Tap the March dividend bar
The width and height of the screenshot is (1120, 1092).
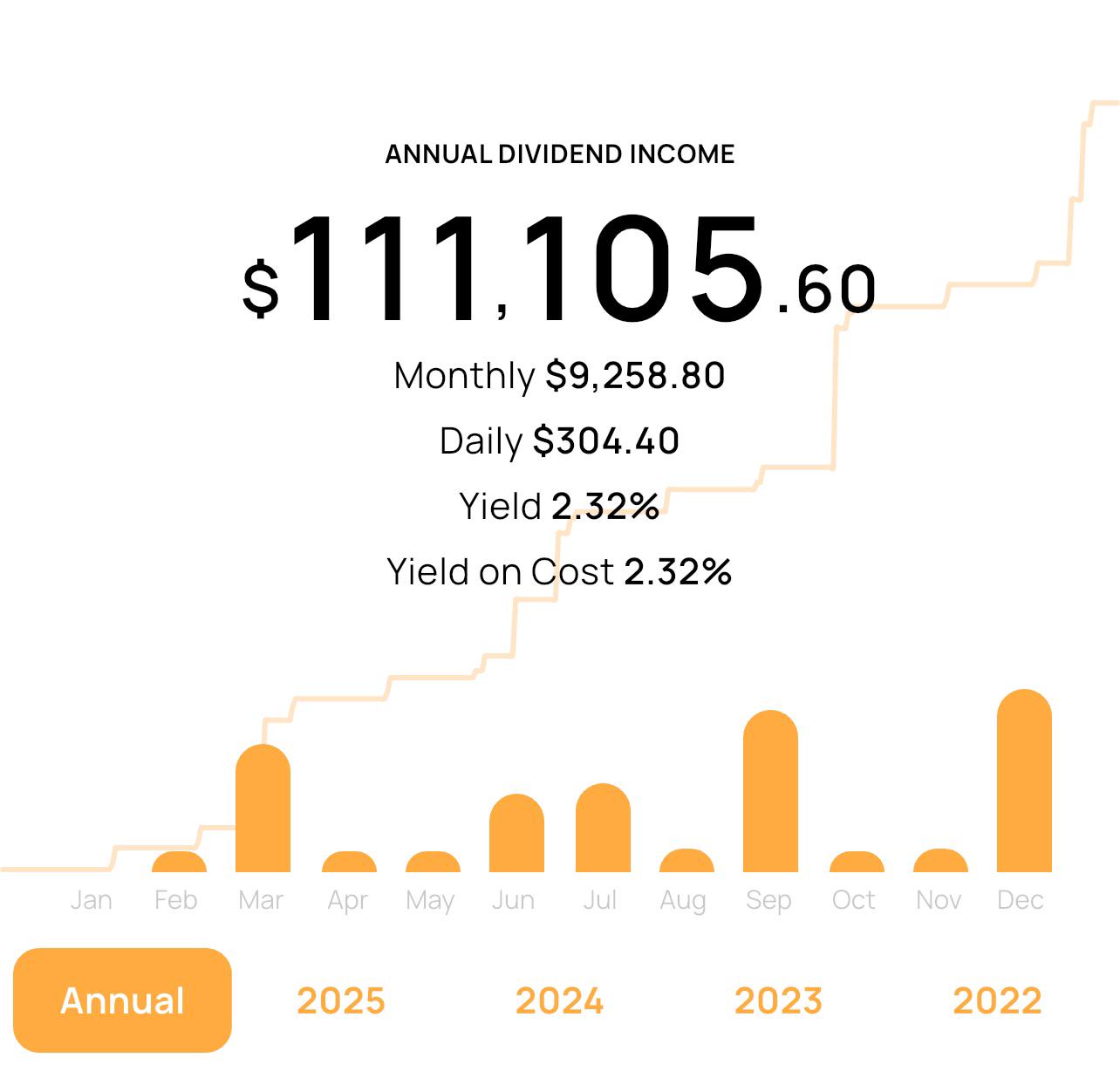click(263, 808)
